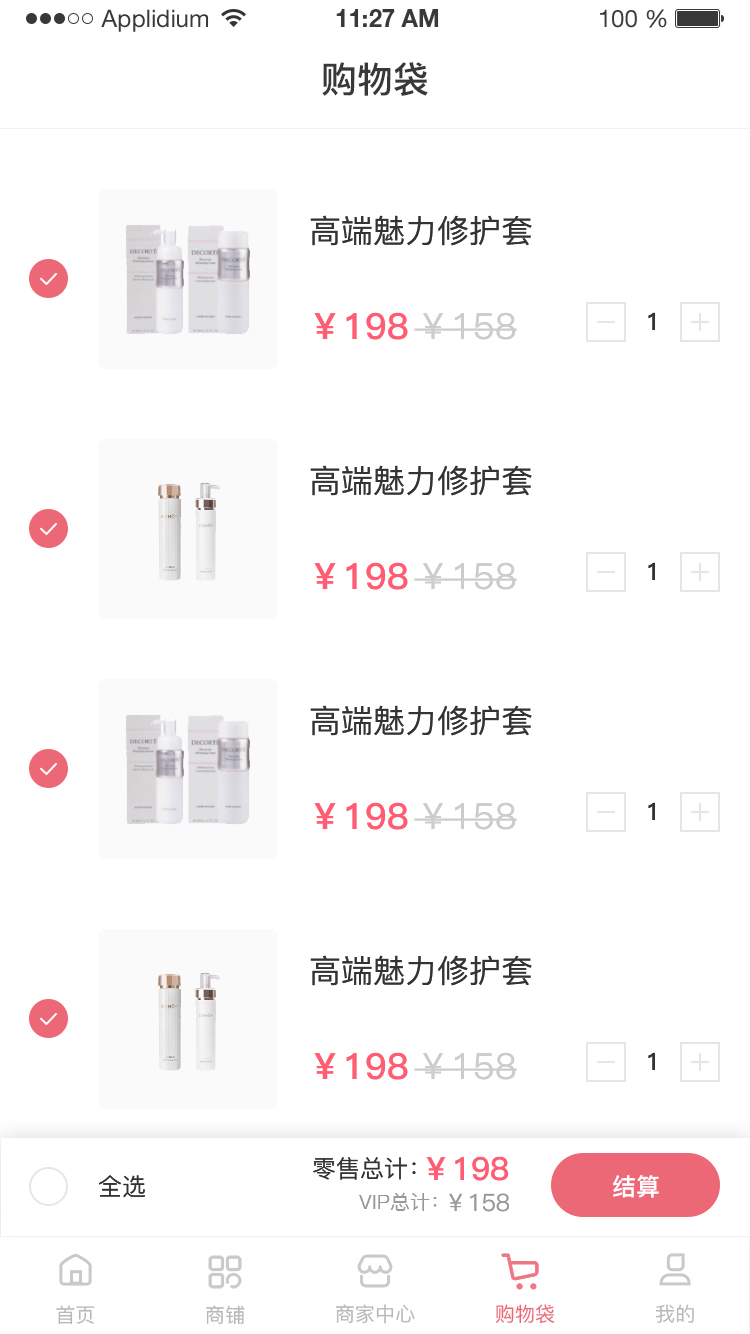Uncheck the fourth cart item
The image size is (750, 1334).
[48, 1019]
